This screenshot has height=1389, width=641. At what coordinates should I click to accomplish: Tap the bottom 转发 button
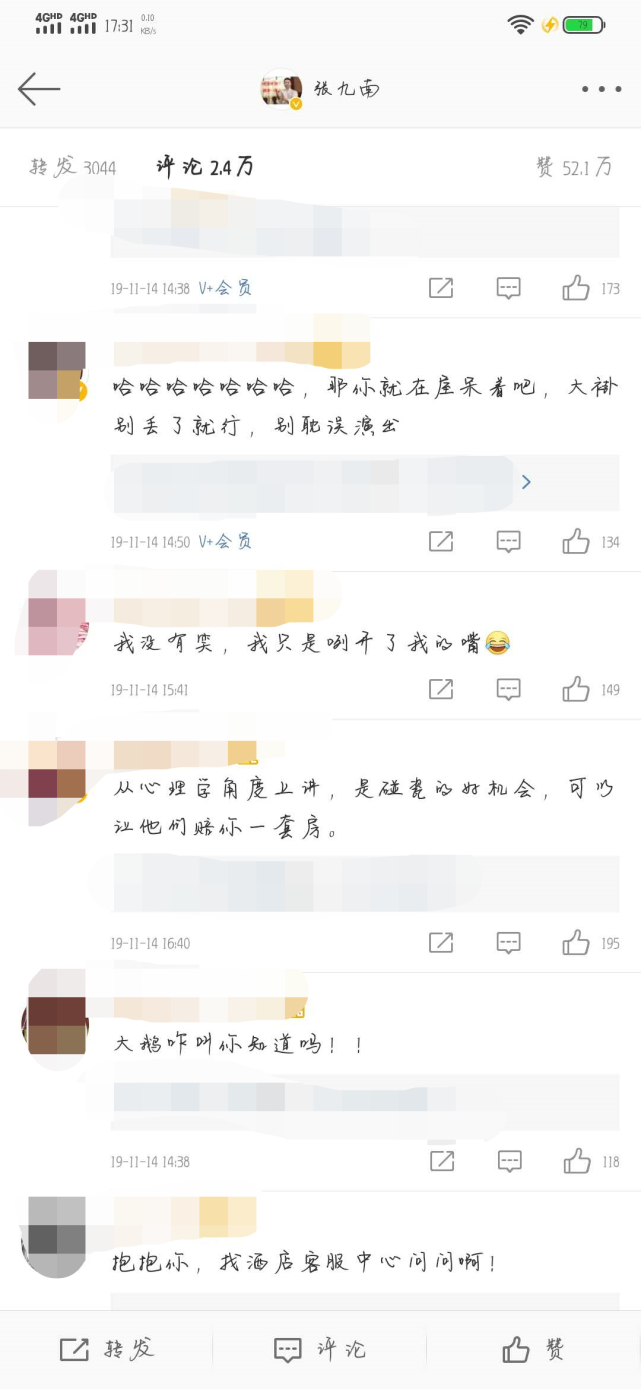pos(106,1350)
